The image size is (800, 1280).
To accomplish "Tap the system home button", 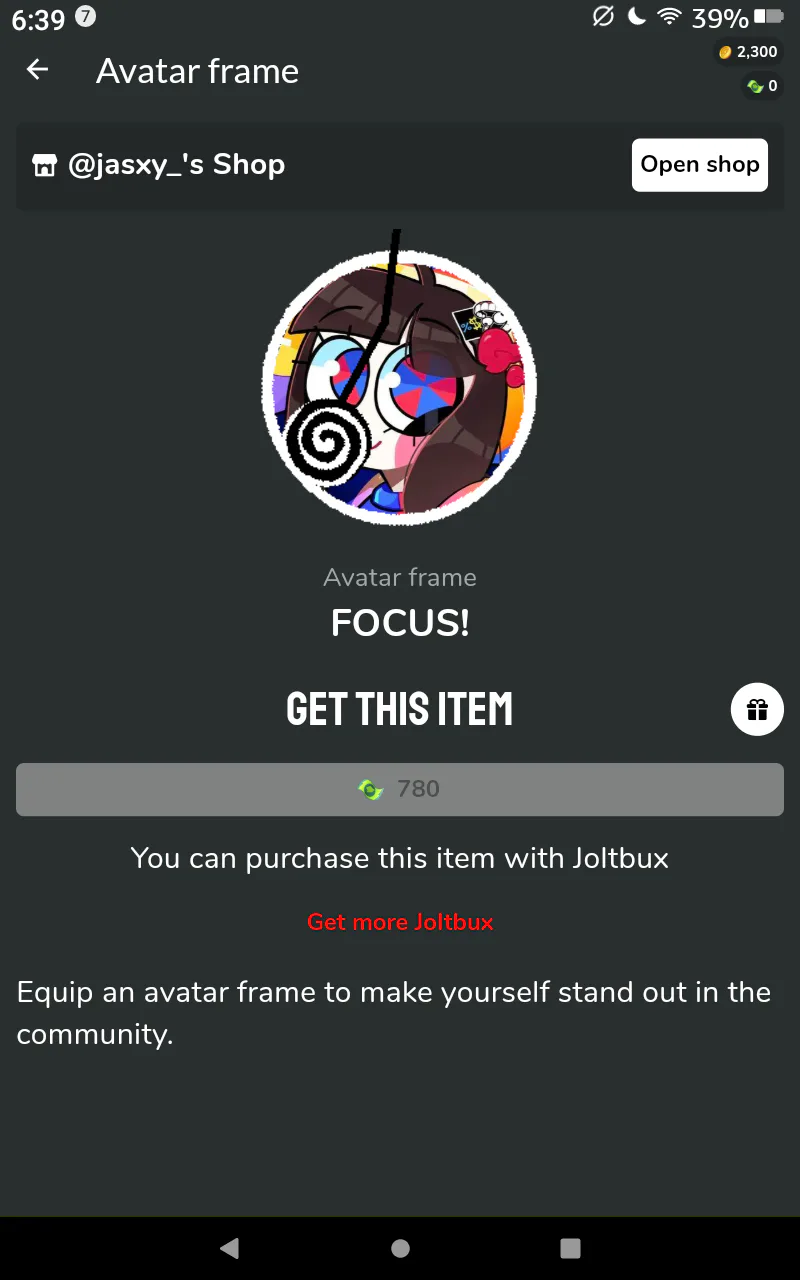I will pyautogui.click(x=400, y=1248).
